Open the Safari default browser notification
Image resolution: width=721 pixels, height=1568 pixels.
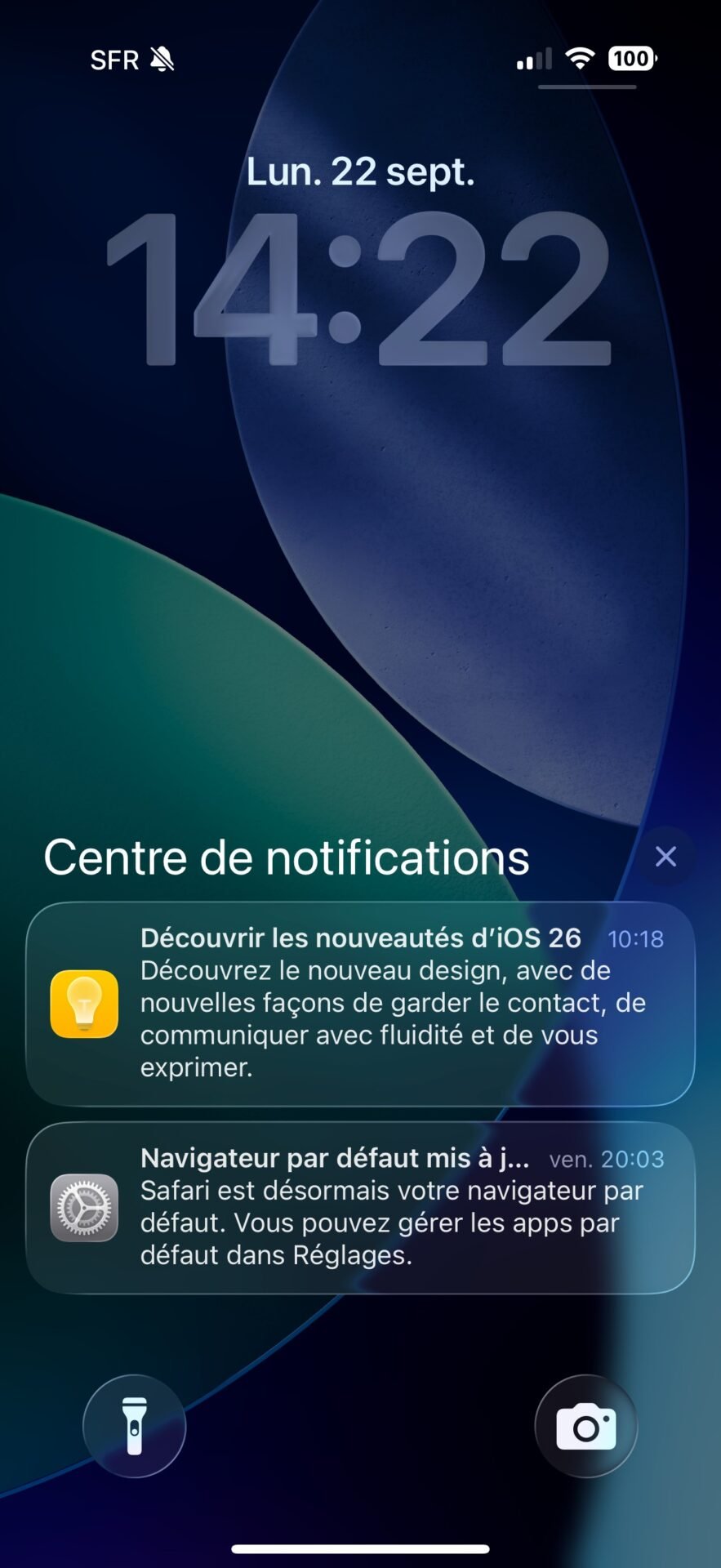(360, 1208)
